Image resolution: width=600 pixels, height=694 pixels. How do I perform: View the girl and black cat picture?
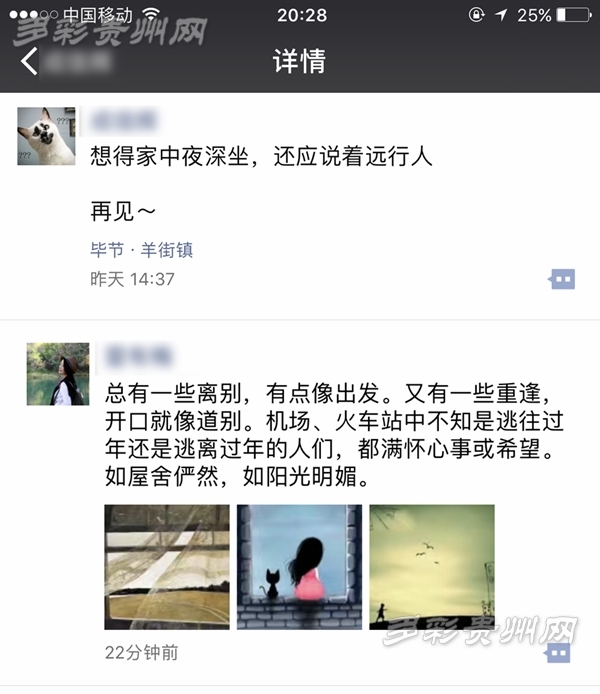click(300, 566)
